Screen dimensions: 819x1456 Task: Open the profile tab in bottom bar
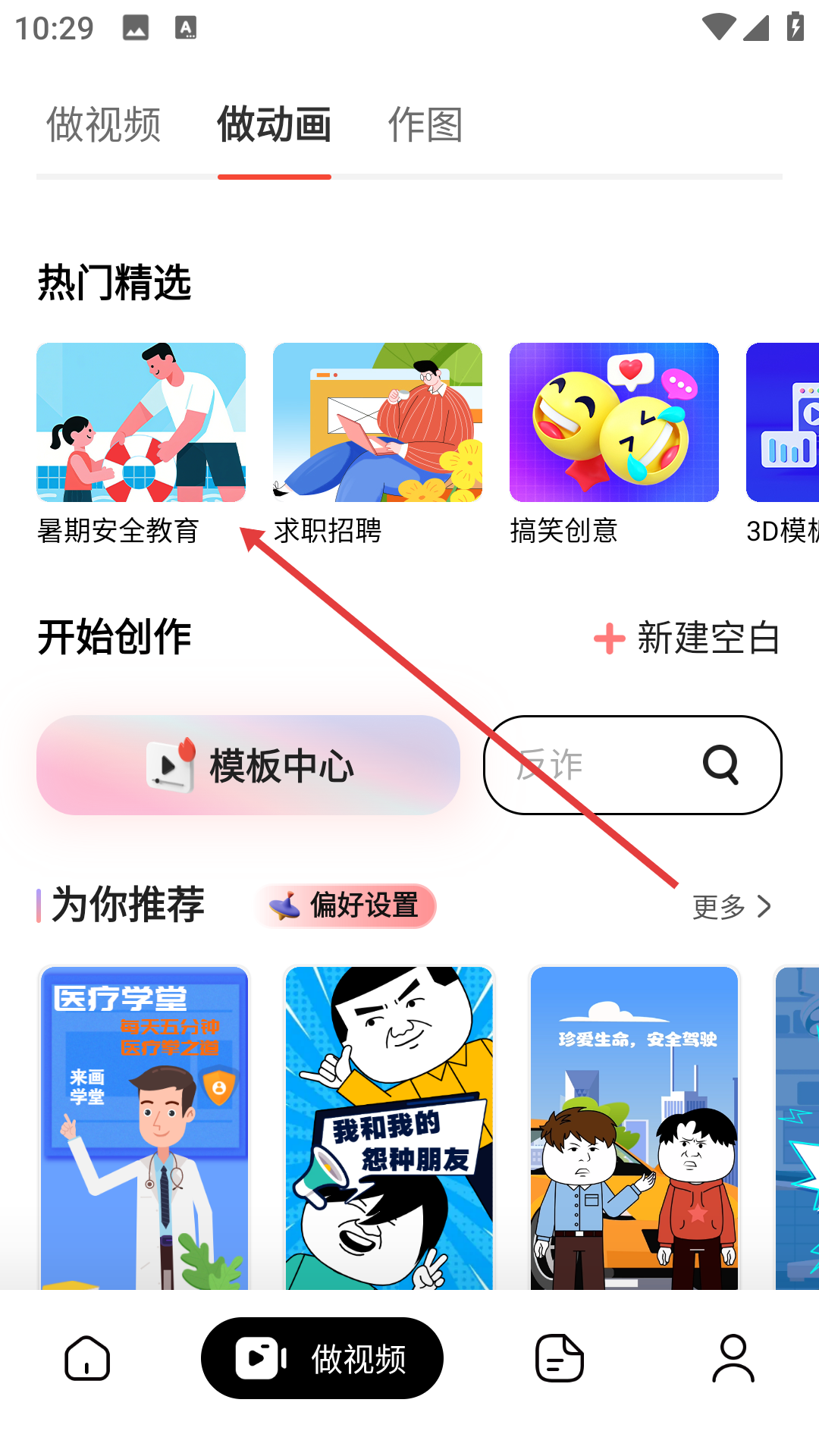point(733,1357)
